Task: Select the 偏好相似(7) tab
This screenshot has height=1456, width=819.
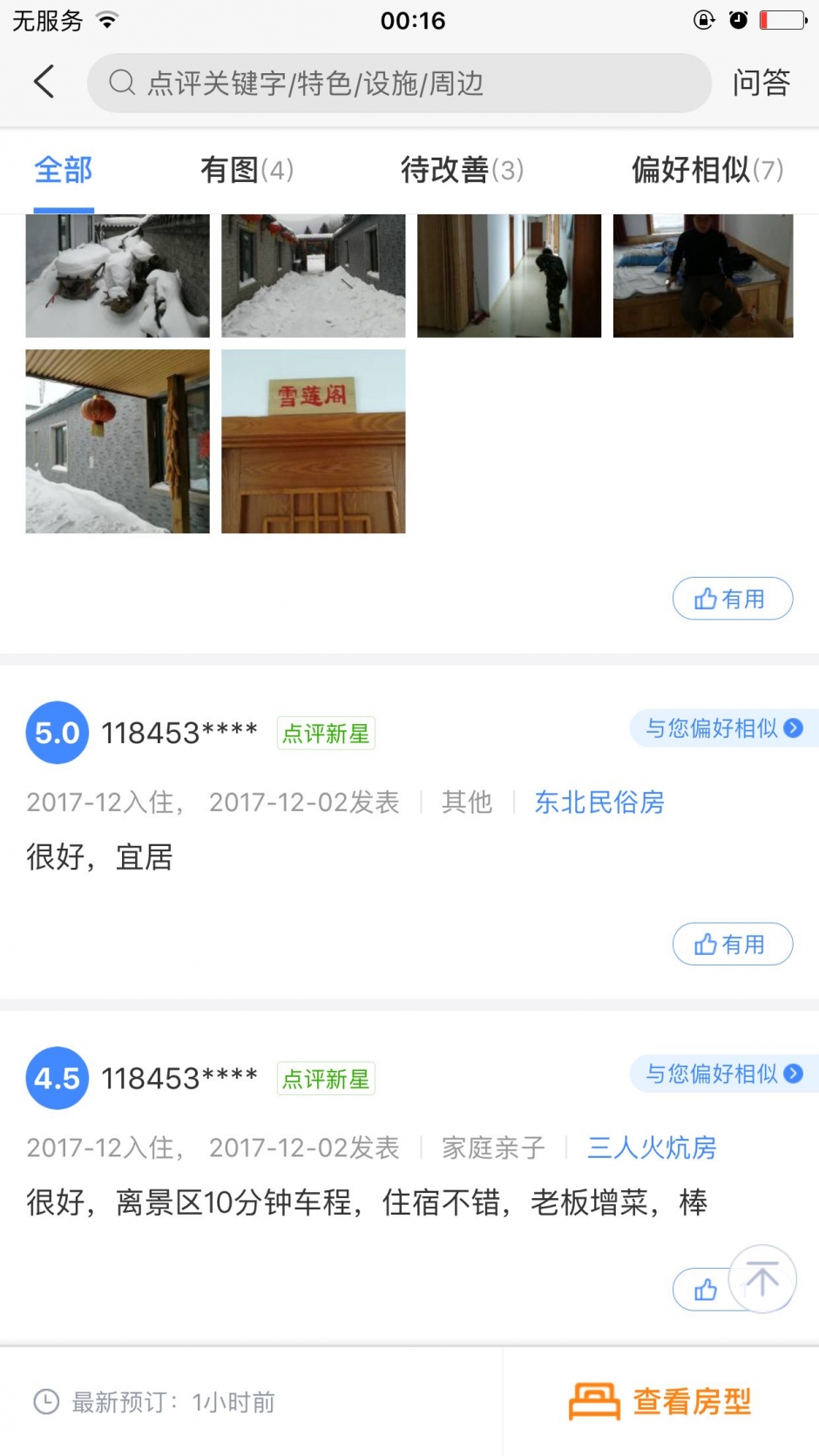Action: 704,170
